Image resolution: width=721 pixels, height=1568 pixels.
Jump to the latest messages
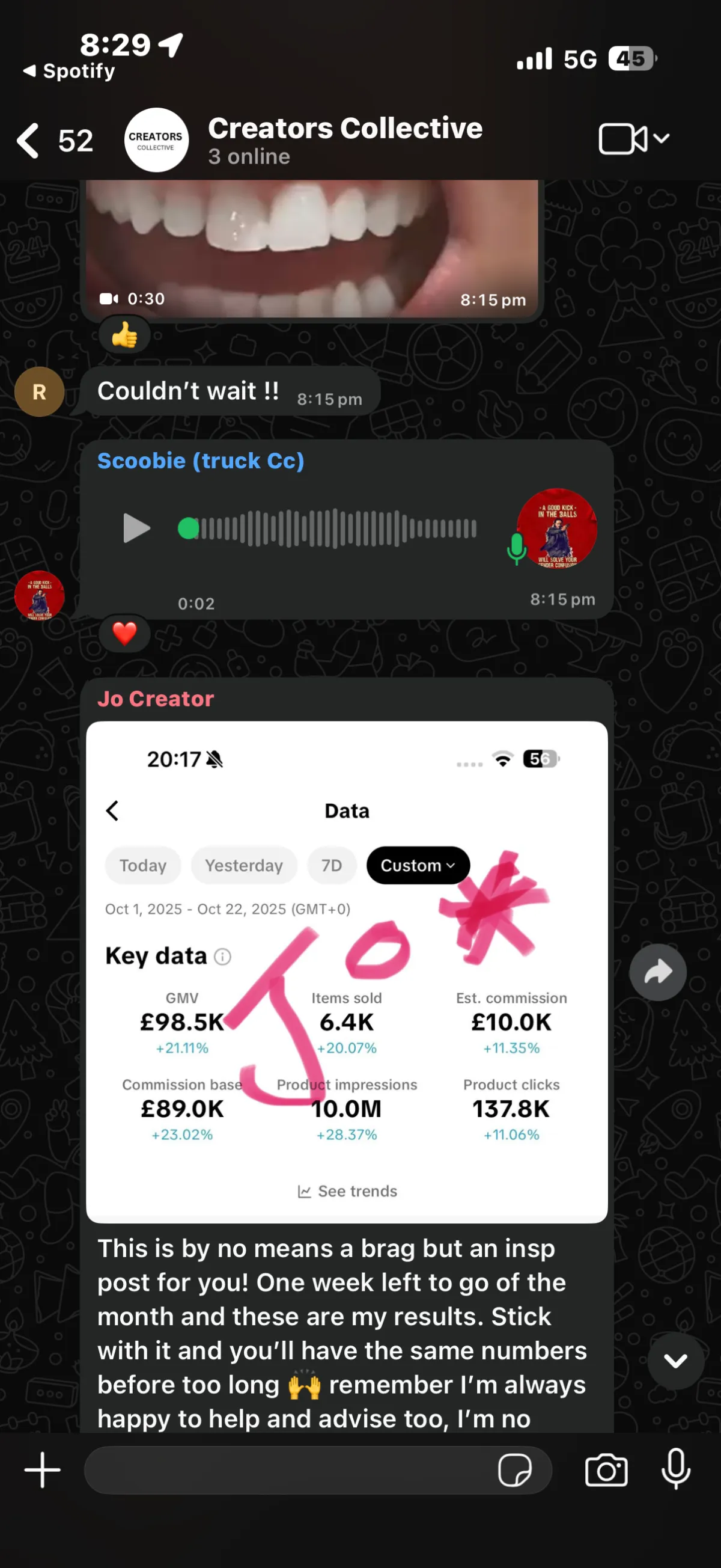[x=675, y=1361]
